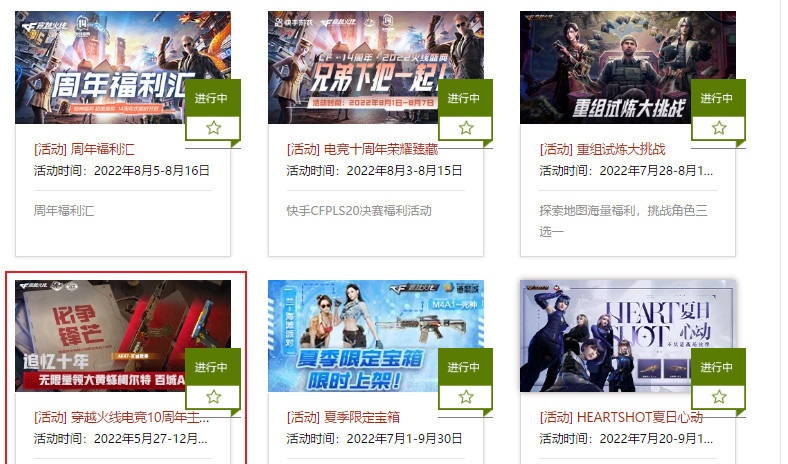
Task: Star the 穿越火线电竞10周年 activity
Action: pyautogui.click(x=214, y=396)
